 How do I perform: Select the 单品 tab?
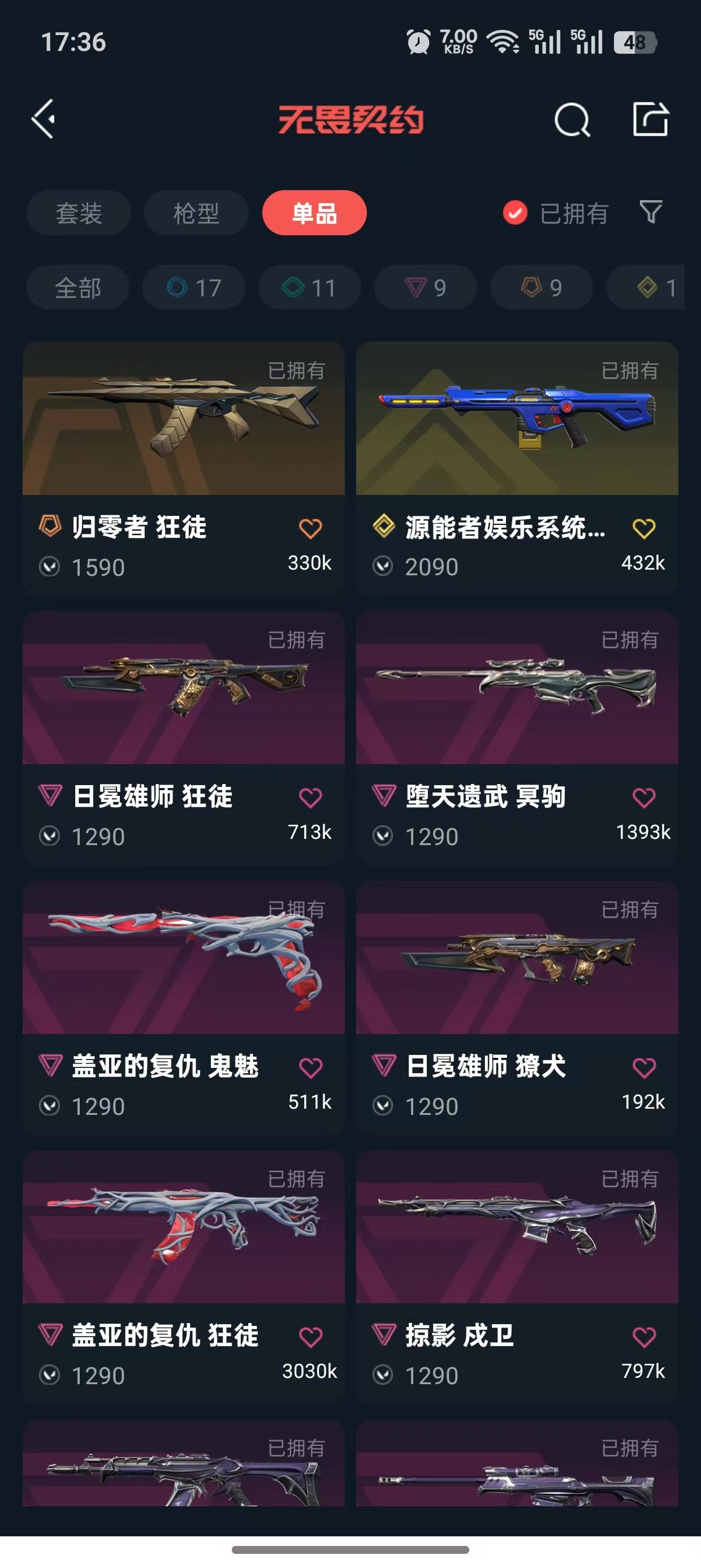314,213
